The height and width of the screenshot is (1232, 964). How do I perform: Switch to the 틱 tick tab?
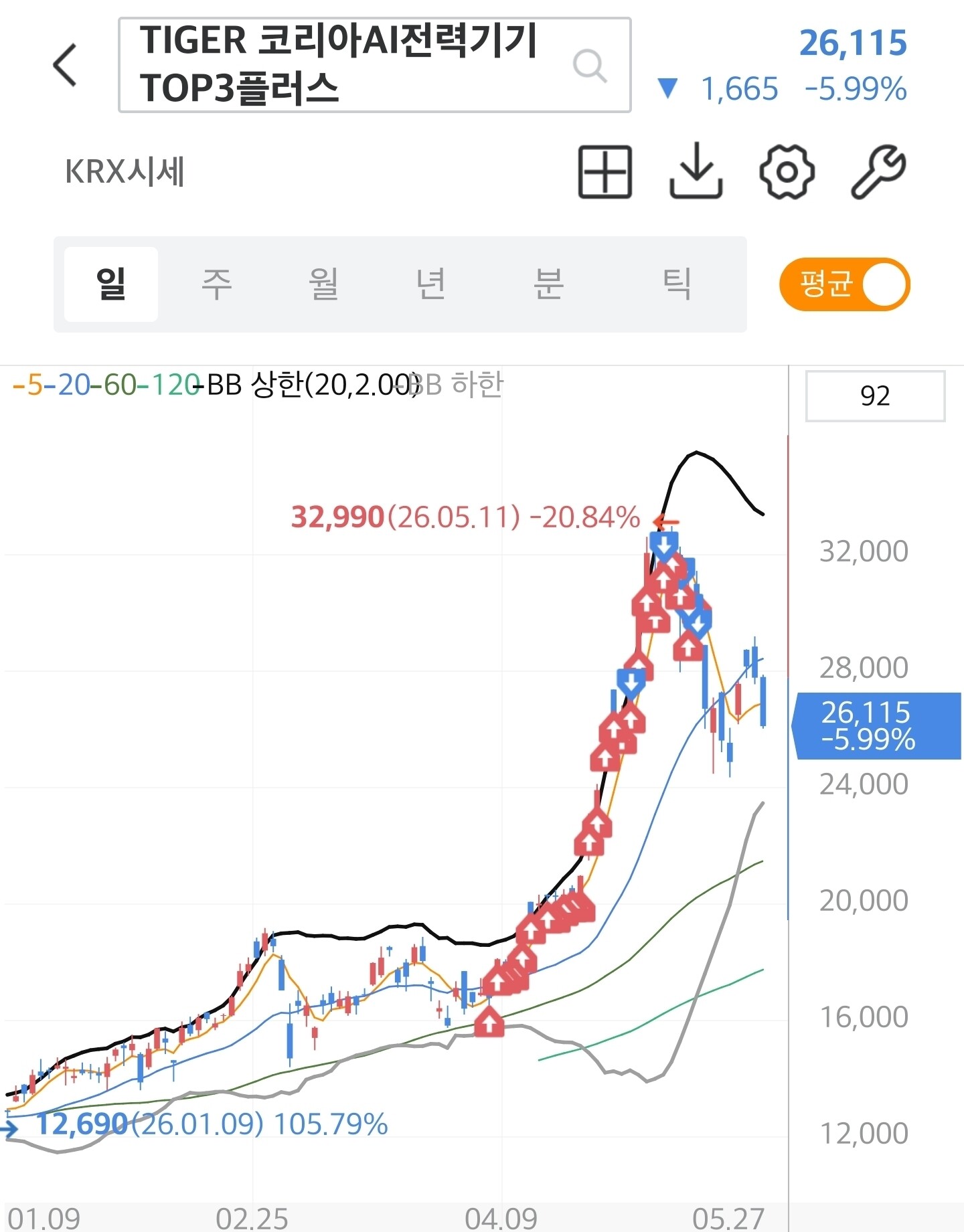[676, 284]
